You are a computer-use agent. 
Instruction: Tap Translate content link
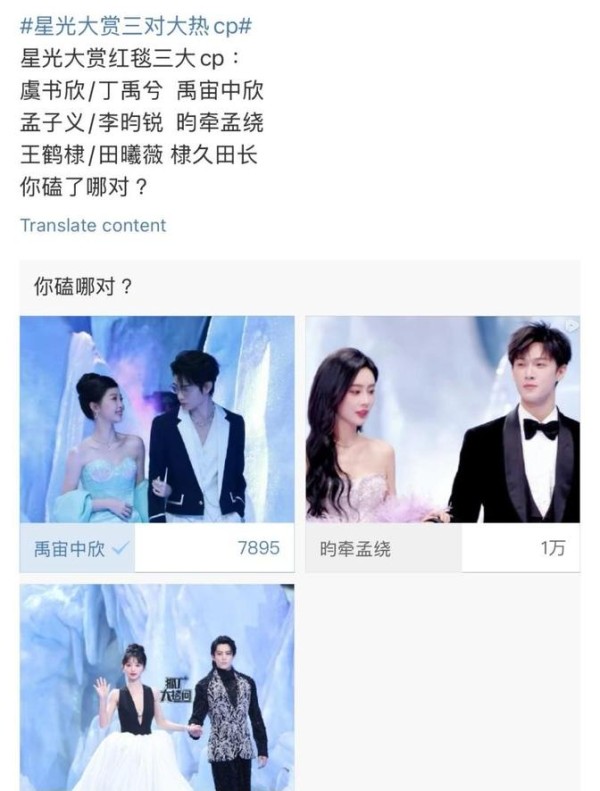(93, 225)
